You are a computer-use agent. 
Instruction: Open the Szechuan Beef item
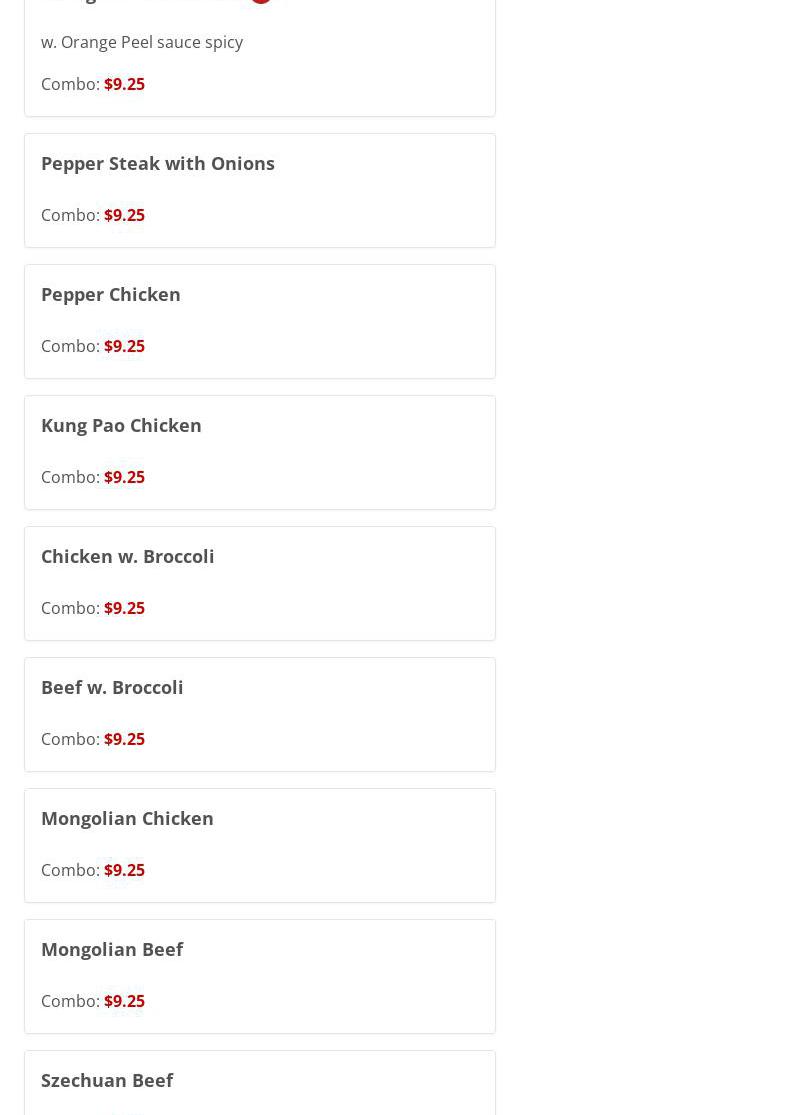tap(259, 1083)
